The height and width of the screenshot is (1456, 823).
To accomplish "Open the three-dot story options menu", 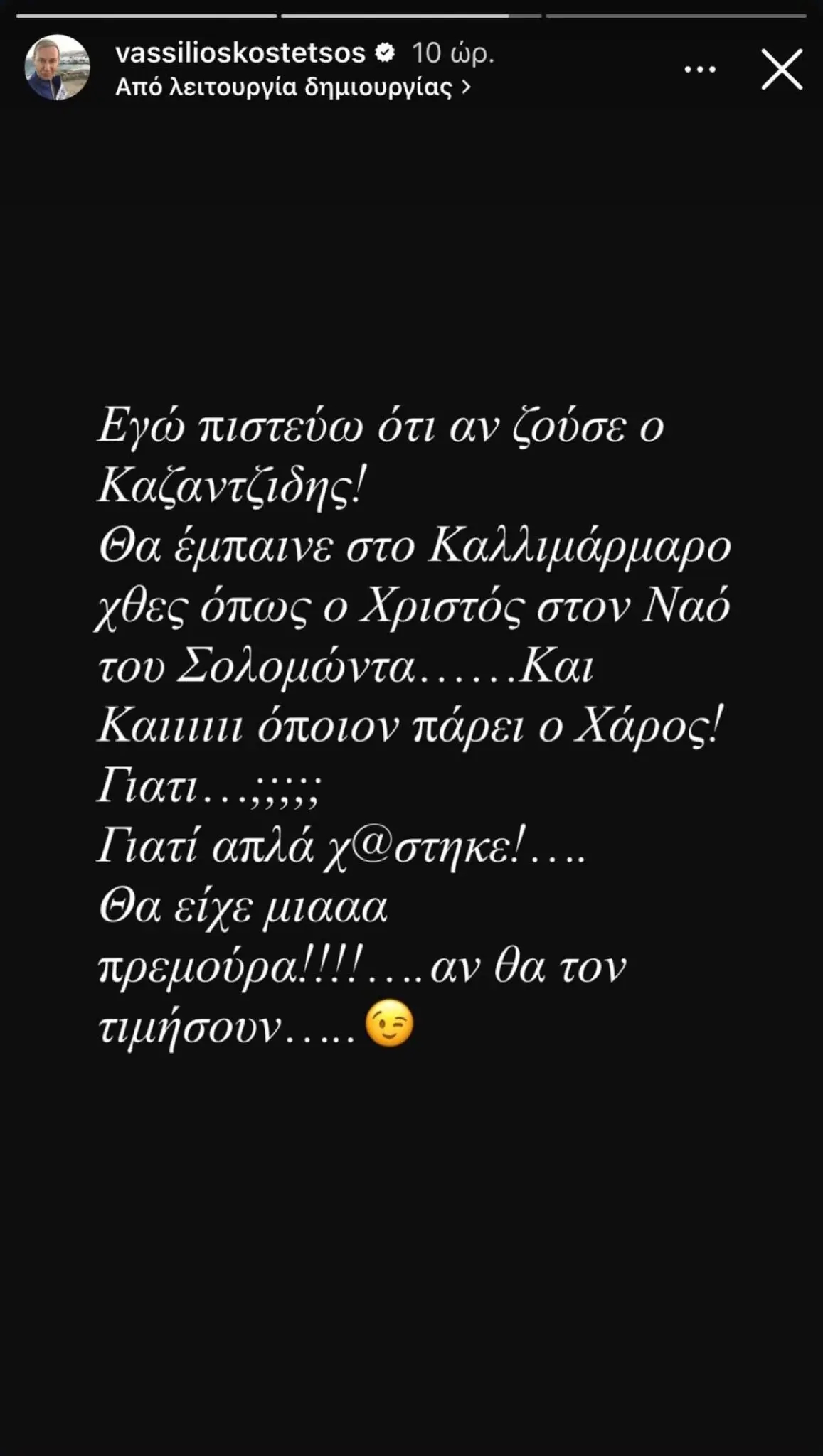I will click(x=699, y=70).
